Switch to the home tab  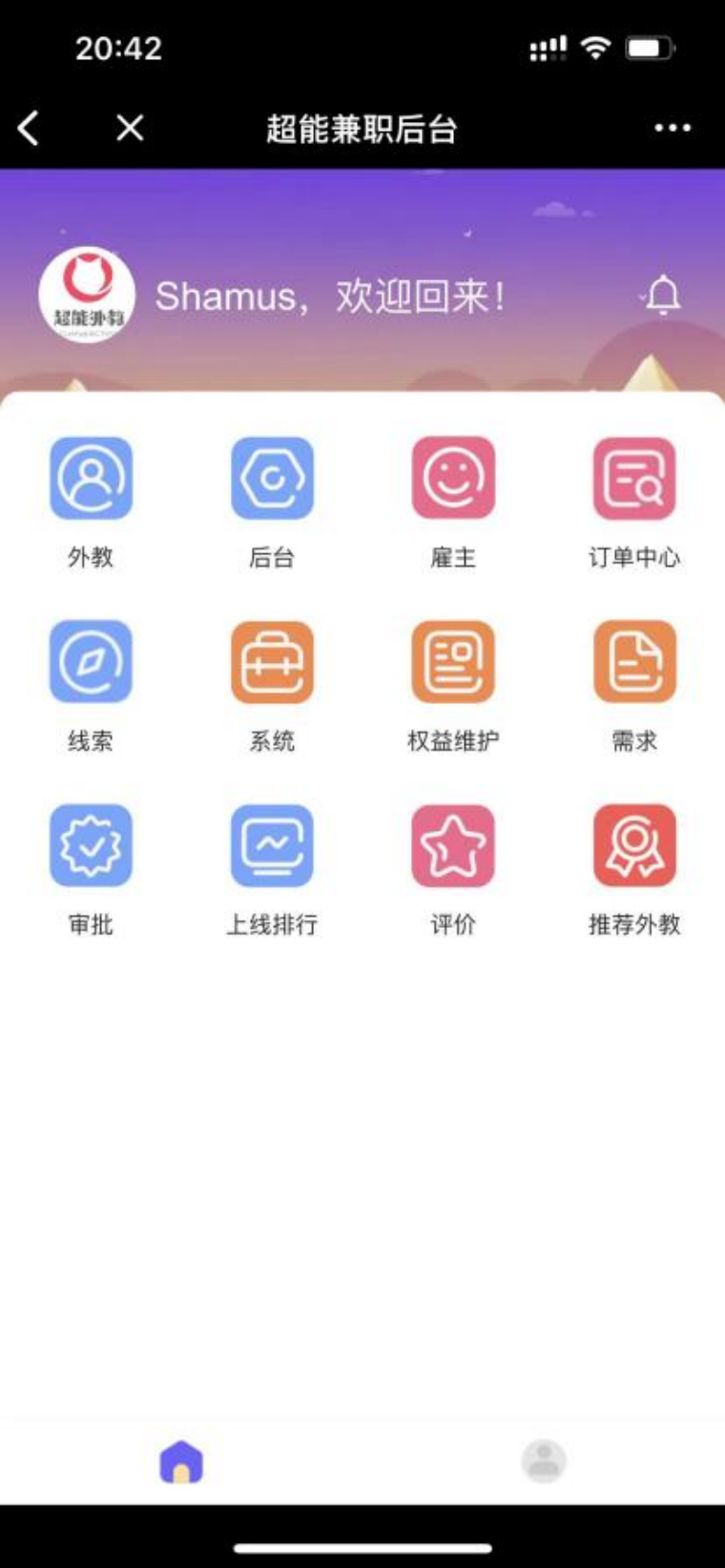tap(181, 1461)
